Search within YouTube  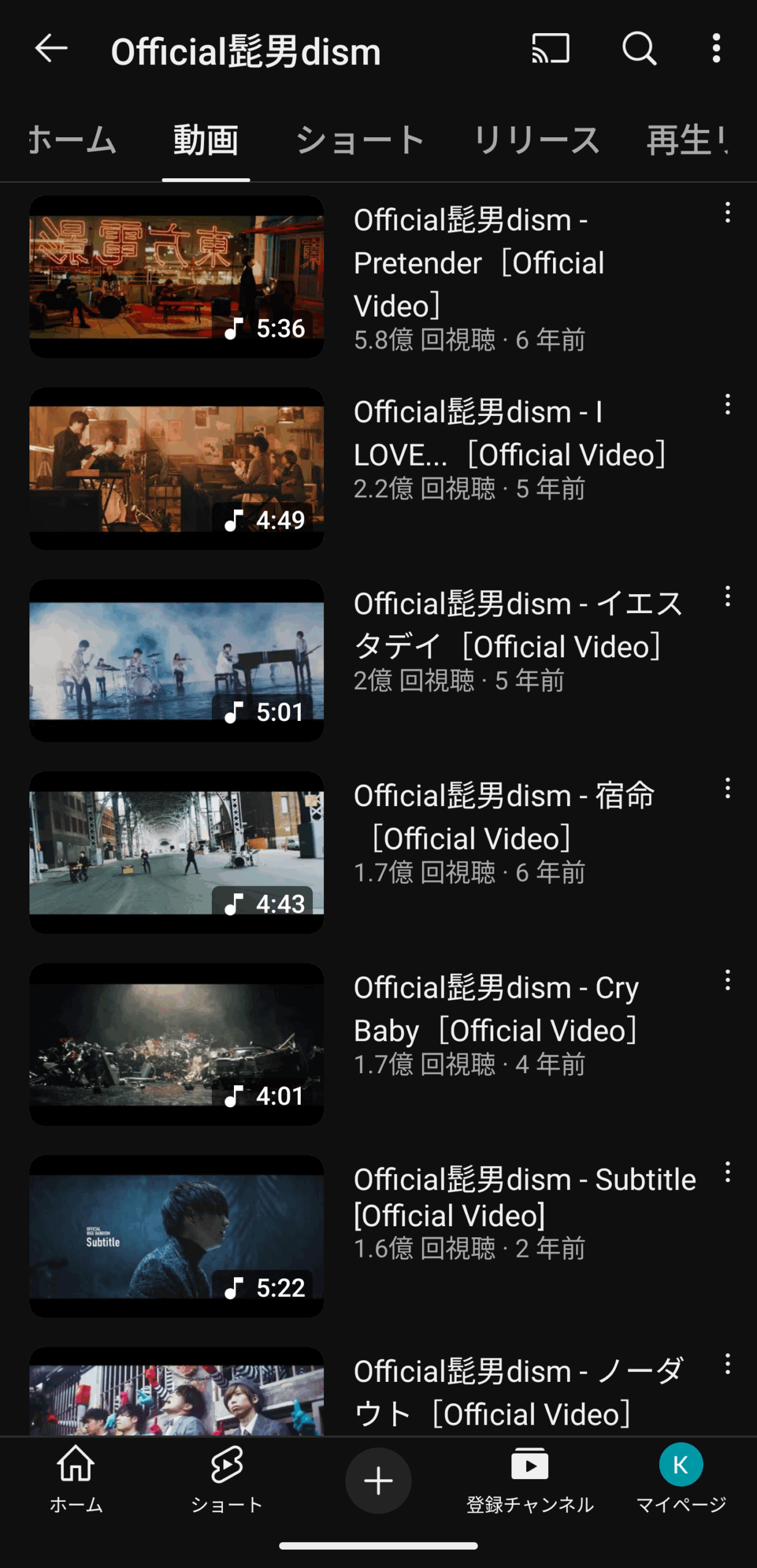639,49
